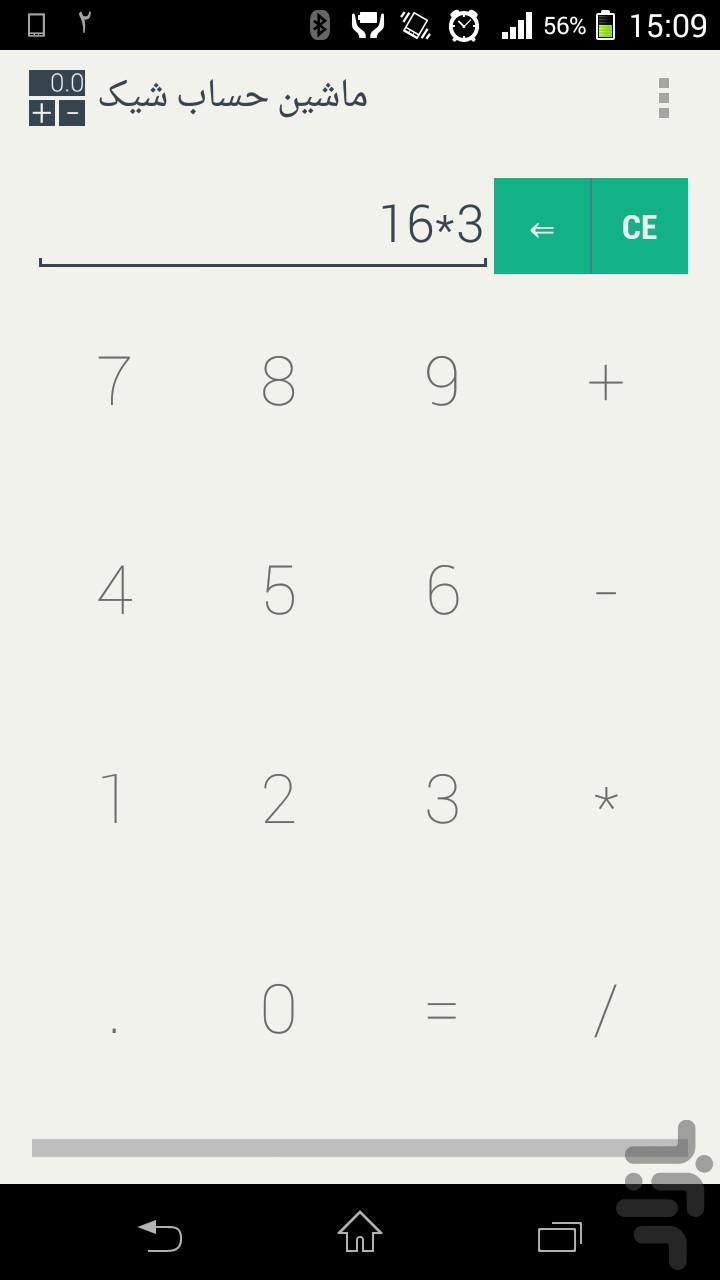Clear the entry with CE
720x1280 pixels.
[640, 226]
